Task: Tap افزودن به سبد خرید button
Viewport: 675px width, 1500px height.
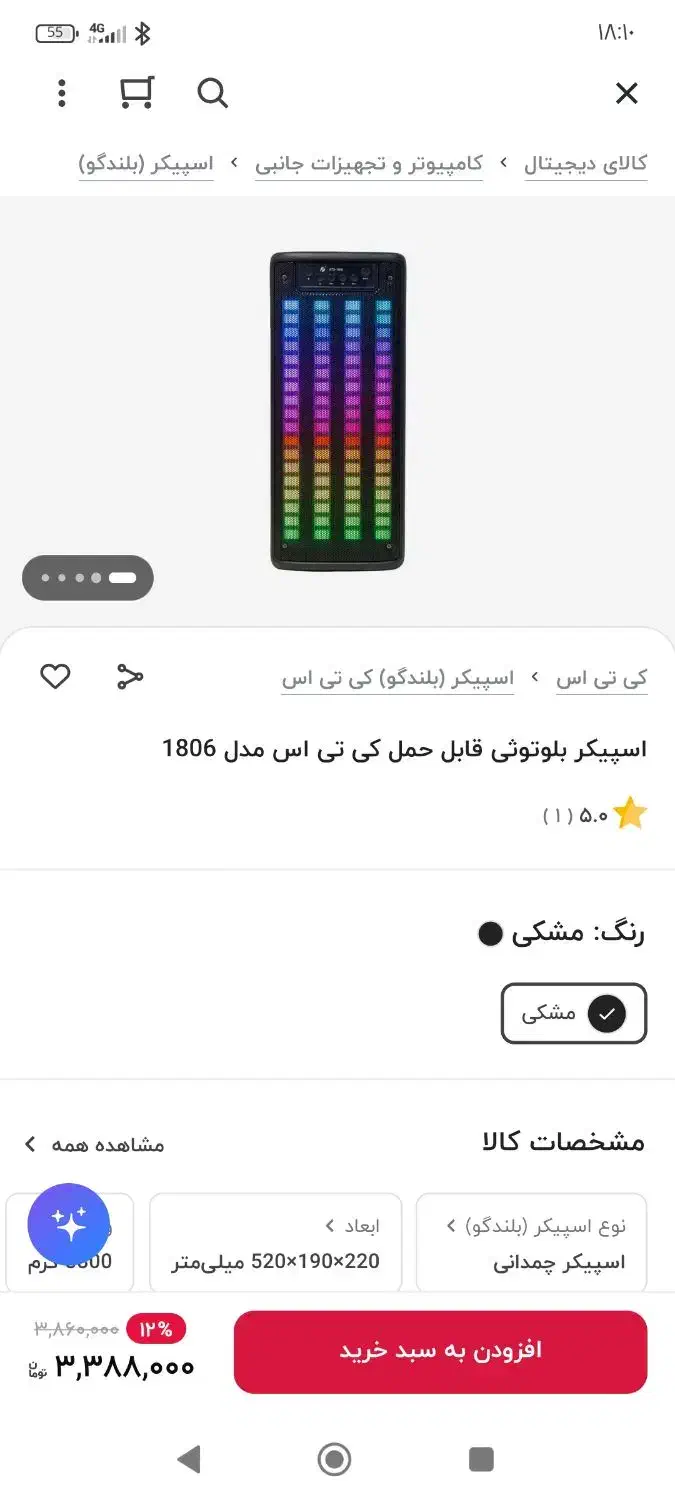Action: (440, 1351)
